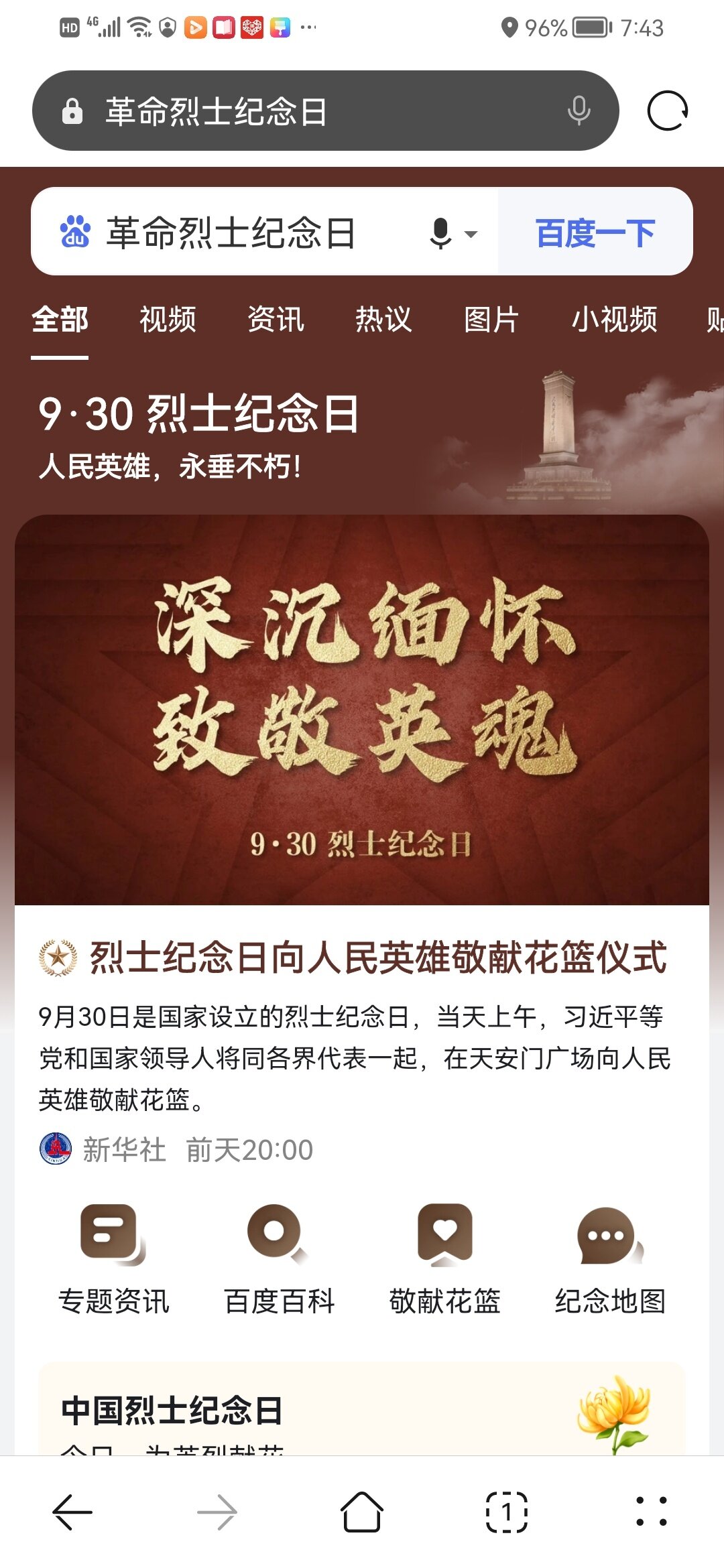Screen dimensions: 724x1568
Task: Open the 深沉缅怀 致敬英魂 banner
Action: pos(362,709)
